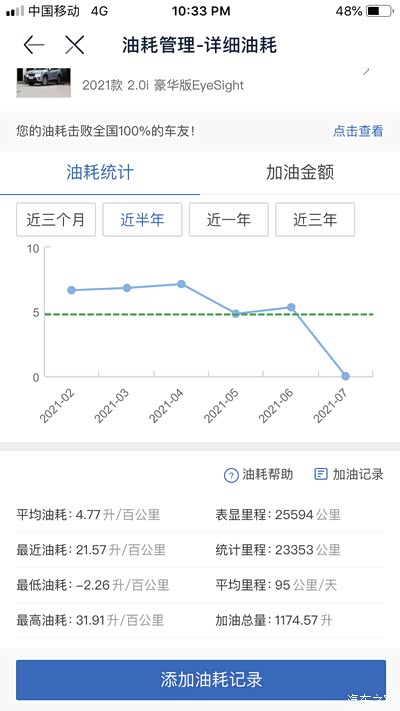Select the 近半年 time range
This screenshot has width=400, height=711.
142,220
